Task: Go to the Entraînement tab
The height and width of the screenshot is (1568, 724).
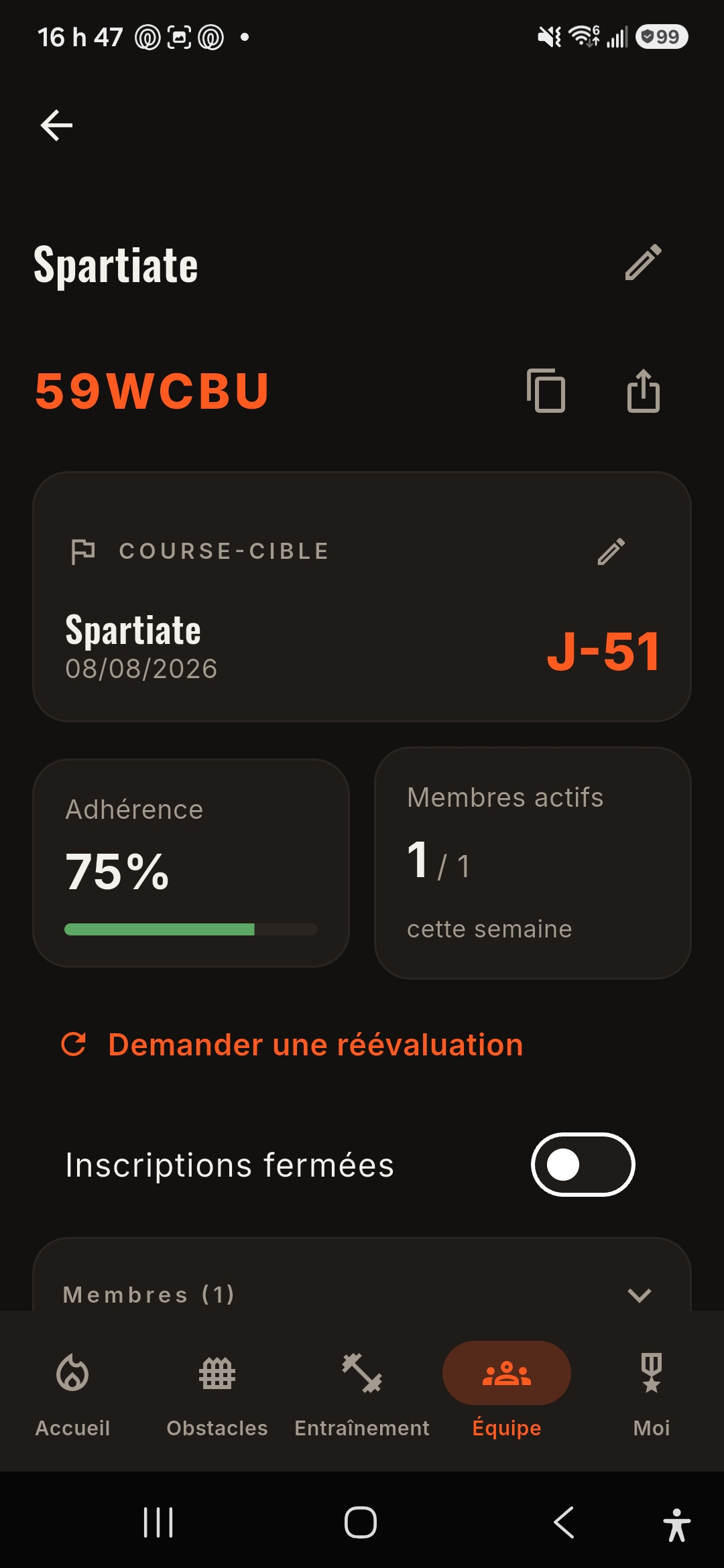Action: coord(362,1391)
